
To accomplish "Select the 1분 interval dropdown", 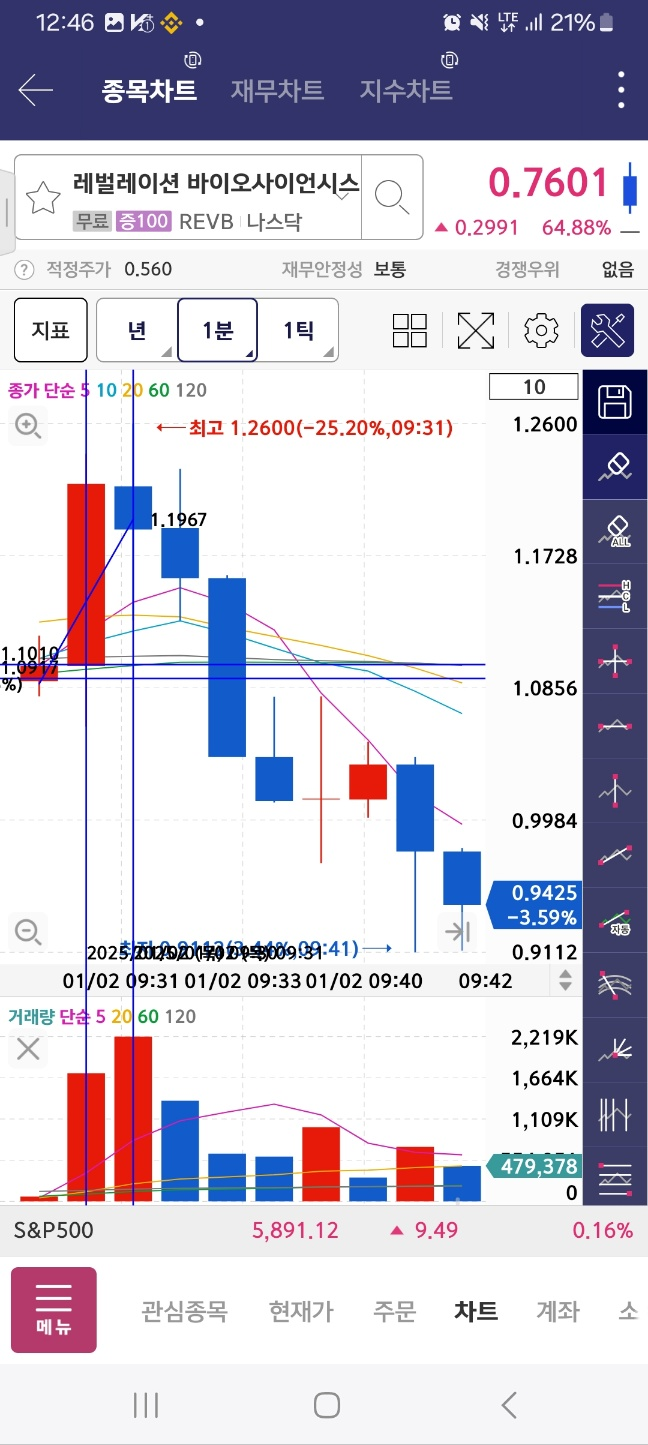I will click(x=217, y=330).
